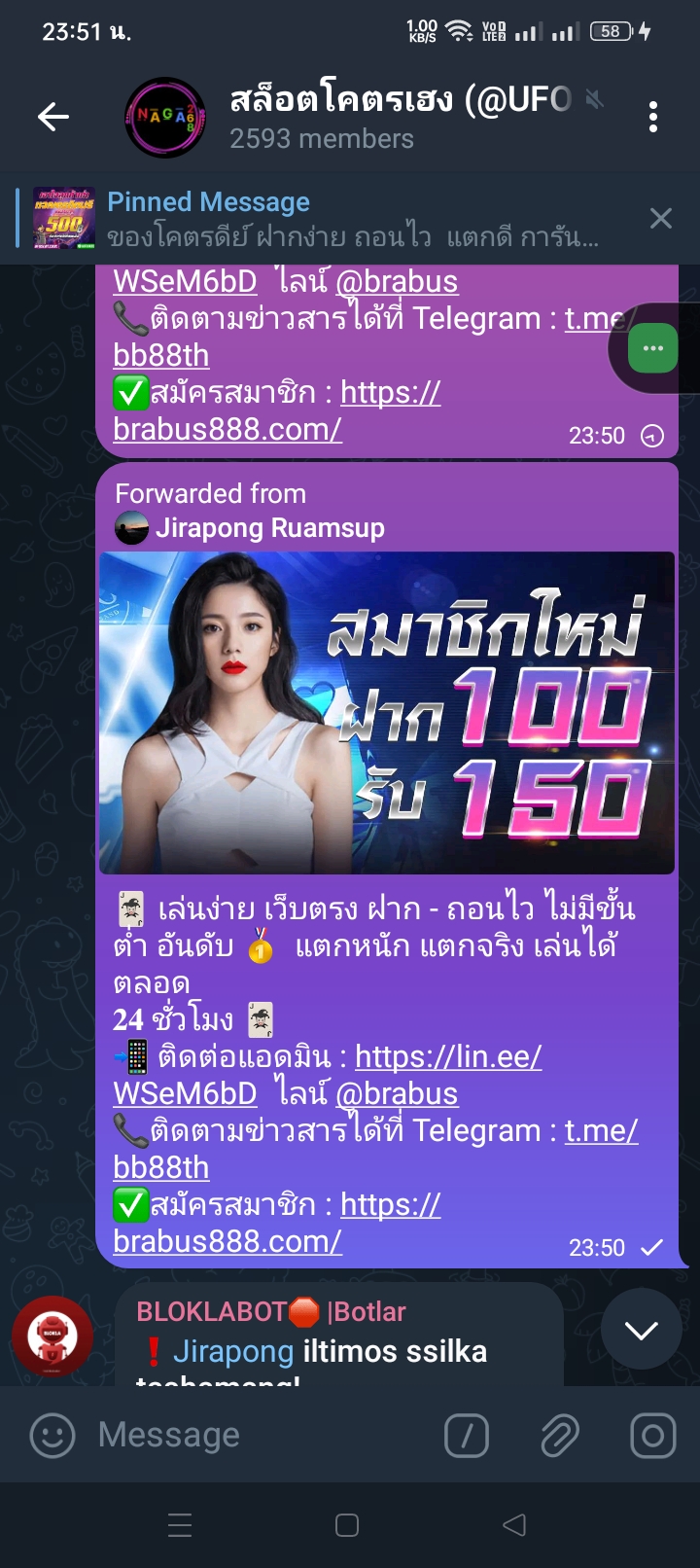700x1568 pixels.
Task: Open the group info header
Action: pos(389,117)
